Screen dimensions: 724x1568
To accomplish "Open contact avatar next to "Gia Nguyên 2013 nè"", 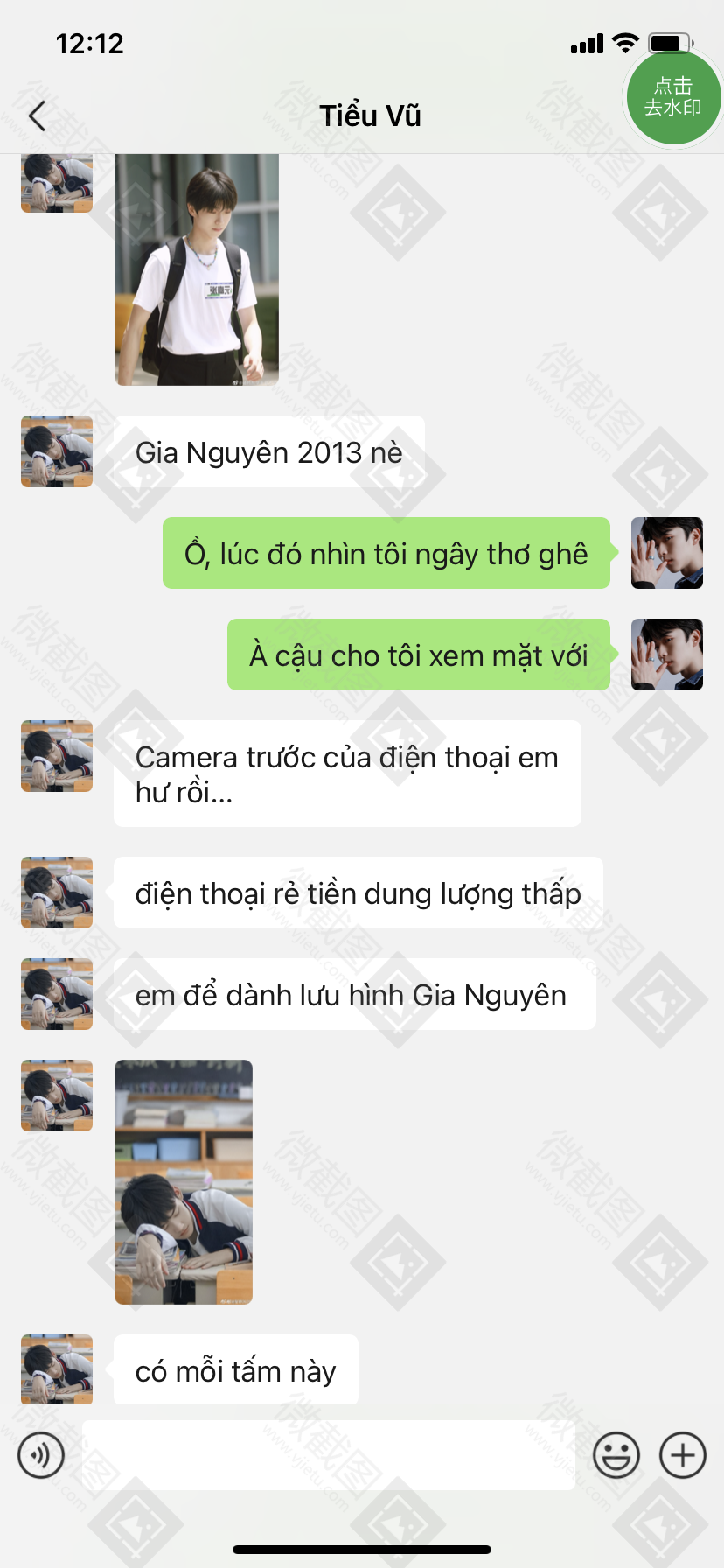I will tap(57, 451).
